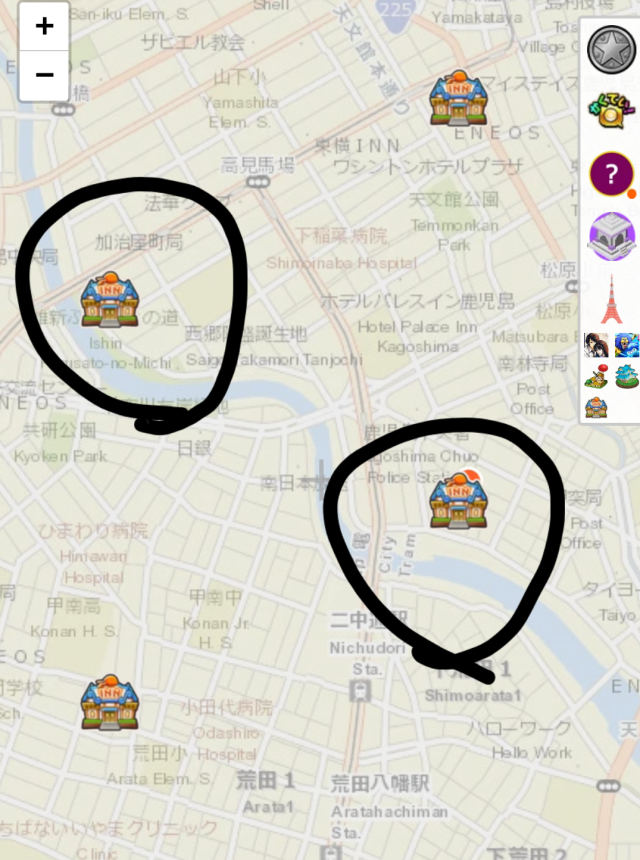Zoom in the map with plus button
The height and width of the screenshot is (860, 640).
coord(44,27)
